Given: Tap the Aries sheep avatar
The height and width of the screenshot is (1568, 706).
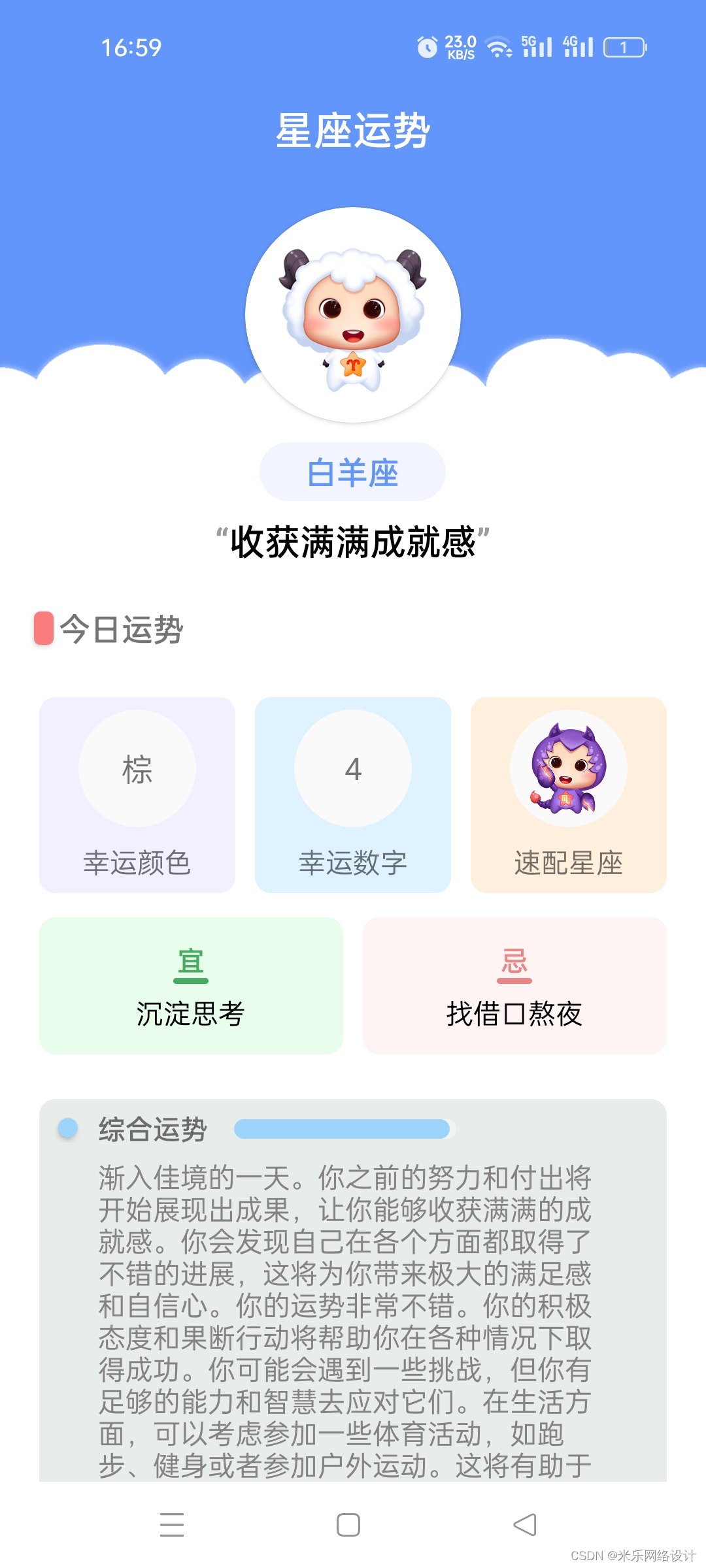Looking at the screenshot, I should [352, 315].
